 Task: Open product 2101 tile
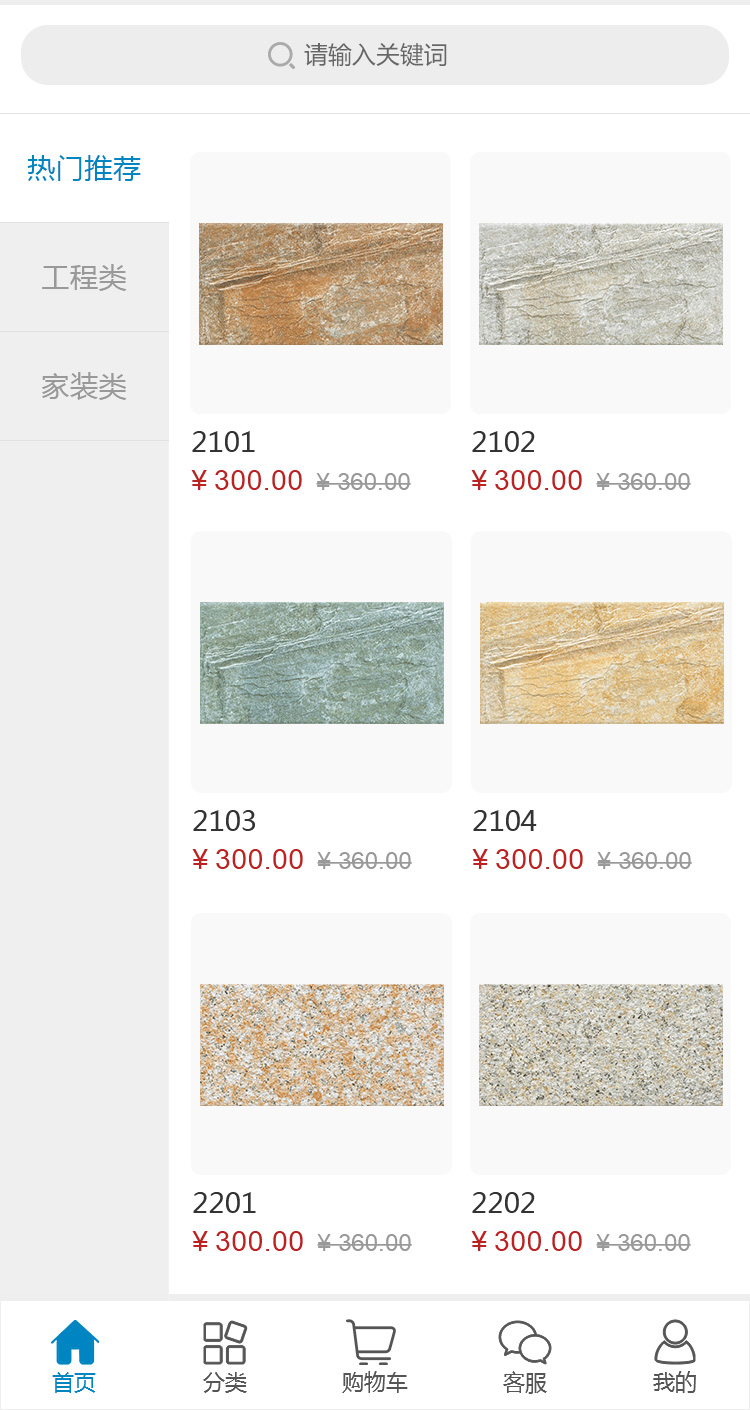pyautogui.click(x=320, y=284)
